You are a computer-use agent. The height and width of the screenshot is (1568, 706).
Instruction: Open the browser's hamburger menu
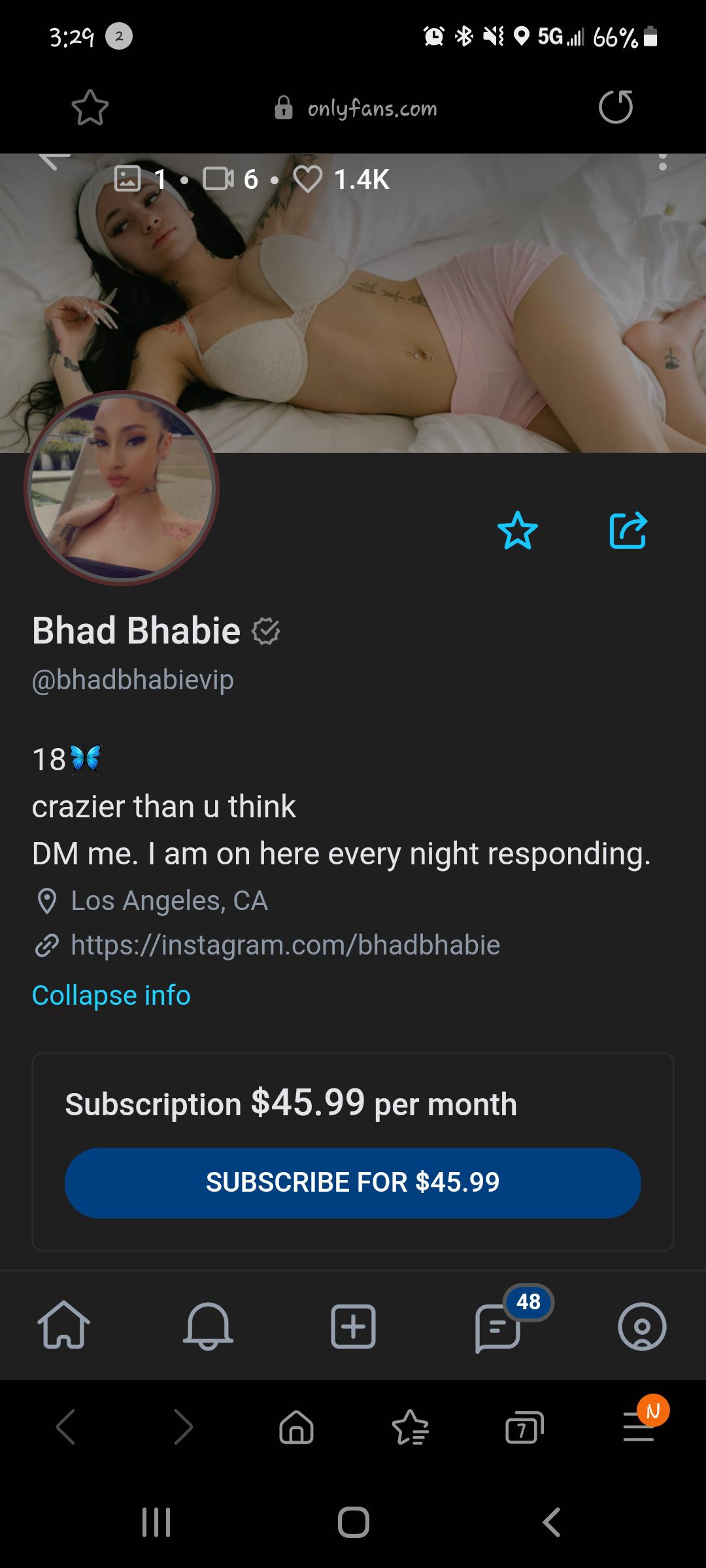coord(639,1426)
